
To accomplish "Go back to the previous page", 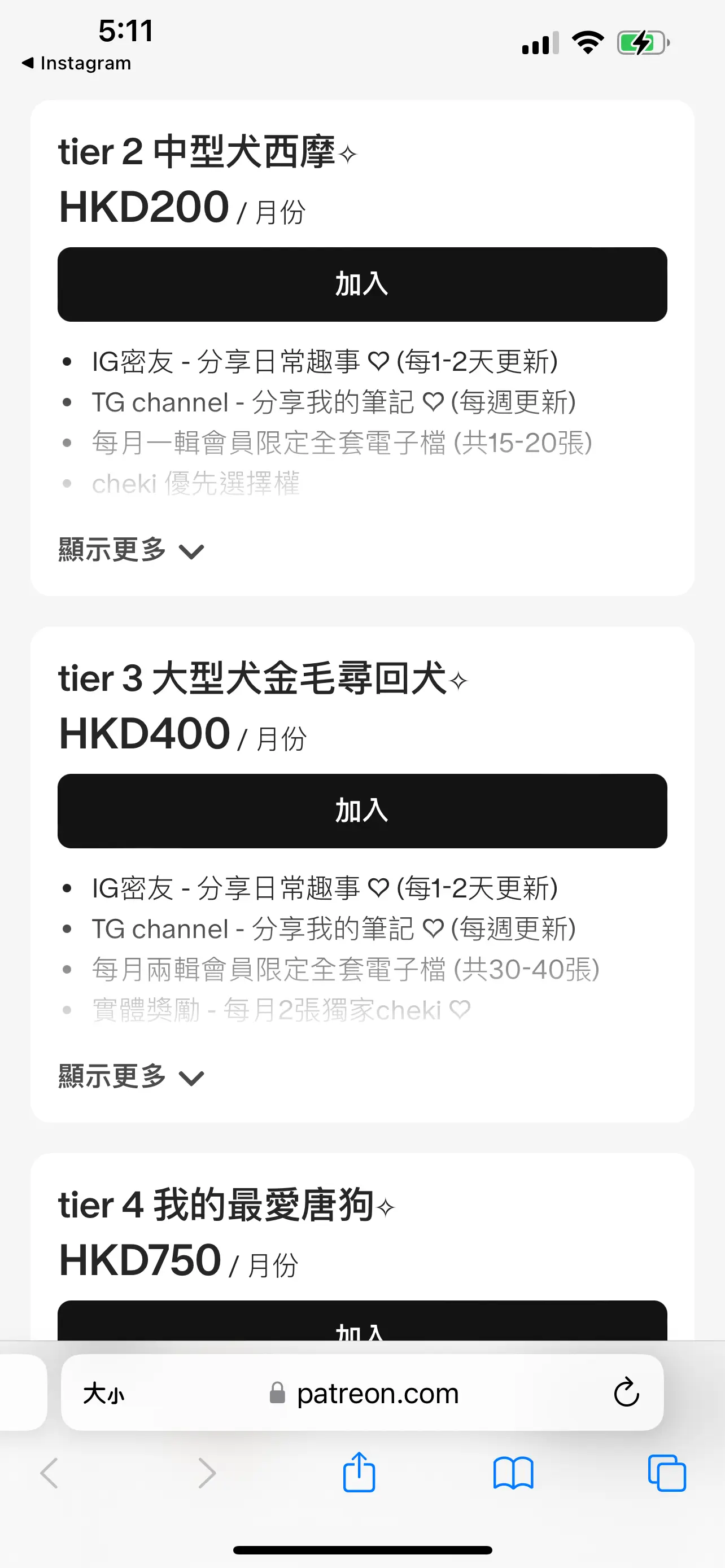I will pos(49,1473).
